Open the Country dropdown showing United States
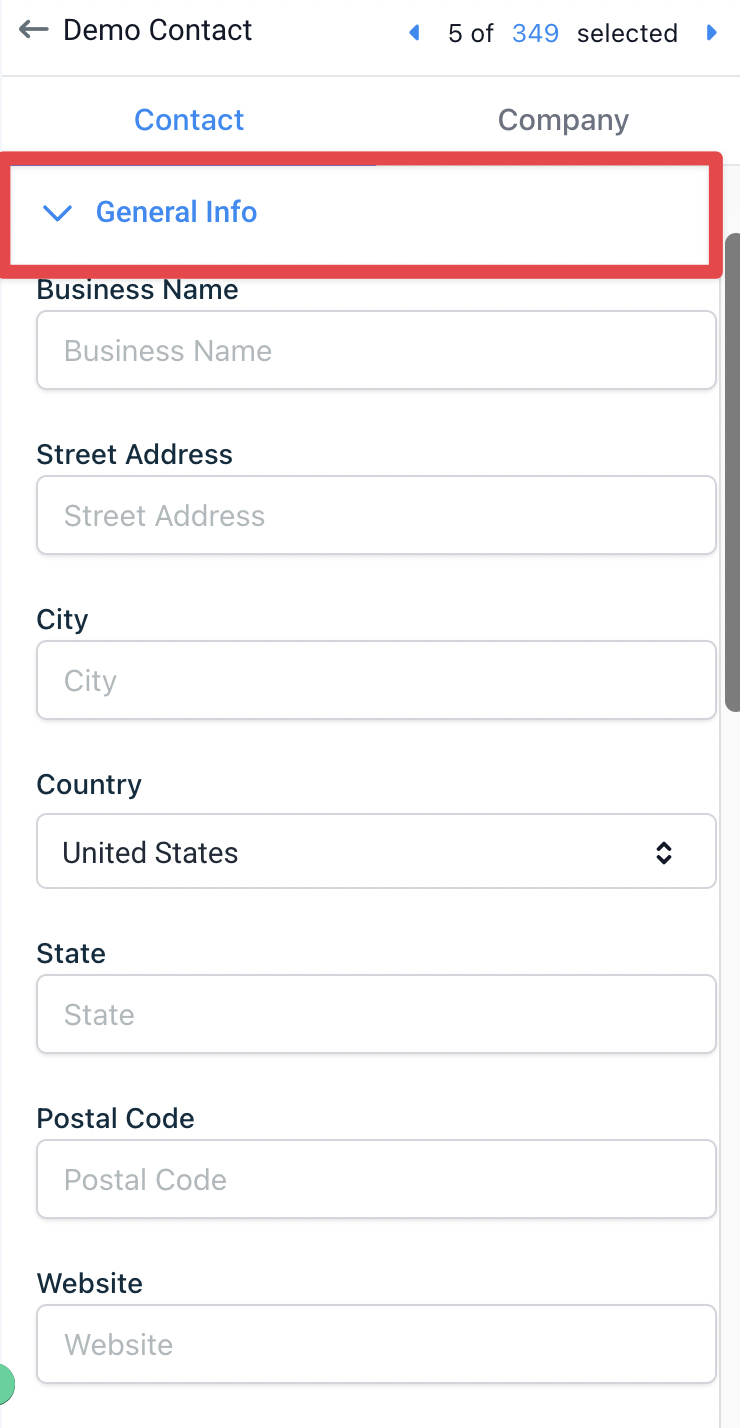Screen dimensions: 740x1428 point(376,851)
